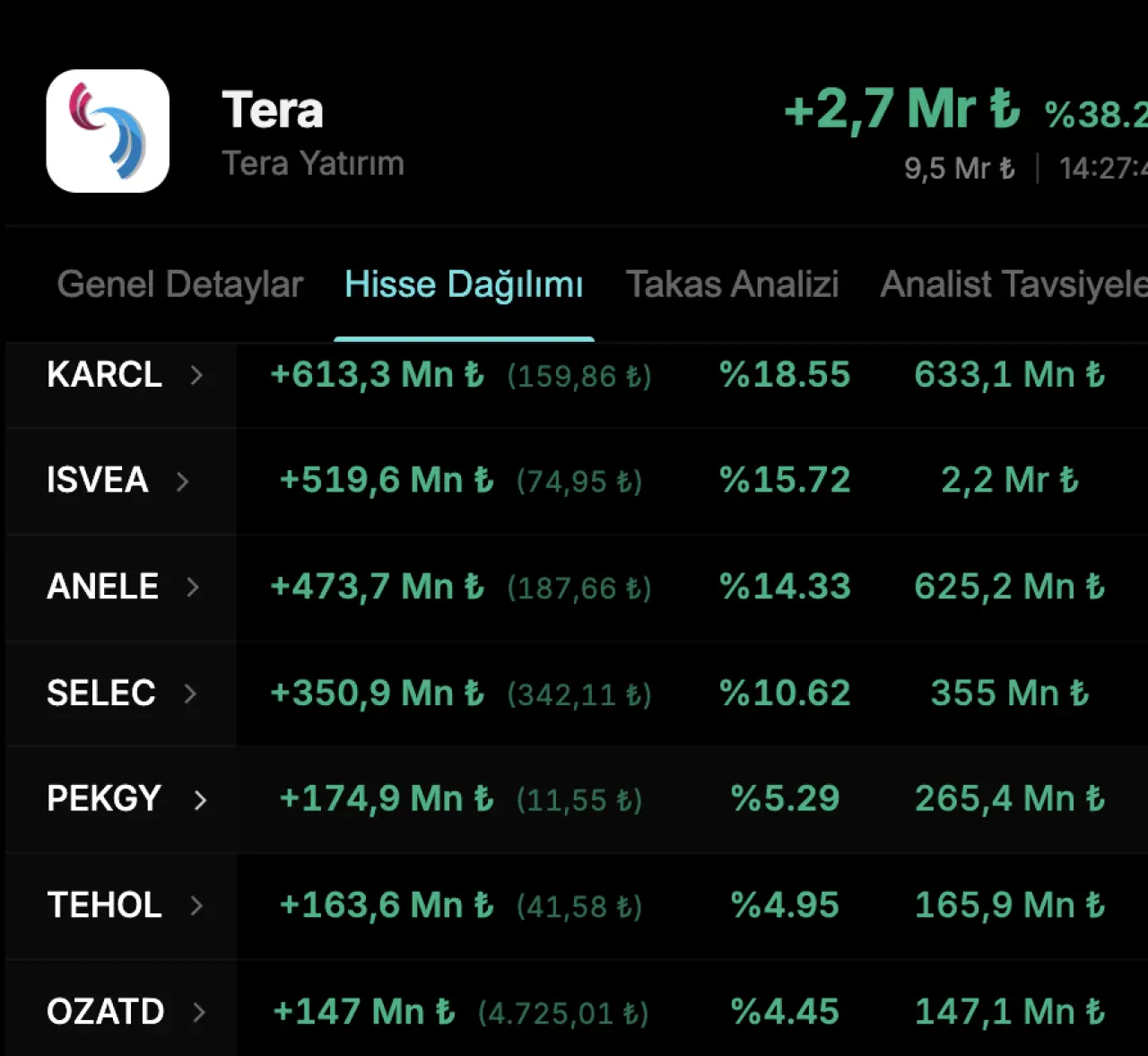View TEHOL stock details
Viewport: 1148px width, 1056px height.
574,905
